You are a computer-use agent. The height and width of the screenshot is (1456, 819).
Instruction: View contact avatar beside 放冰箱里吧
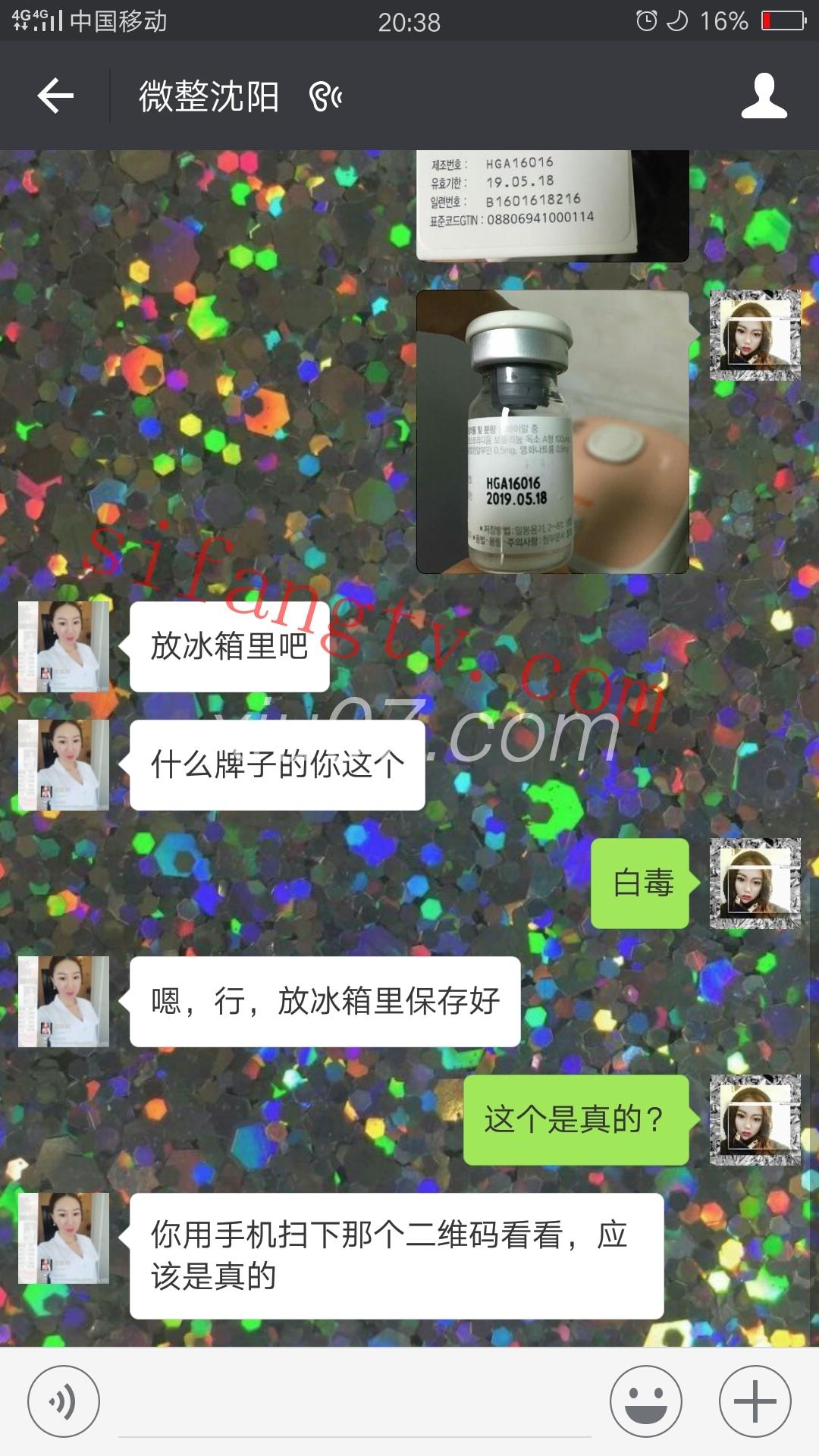(64, 647)
